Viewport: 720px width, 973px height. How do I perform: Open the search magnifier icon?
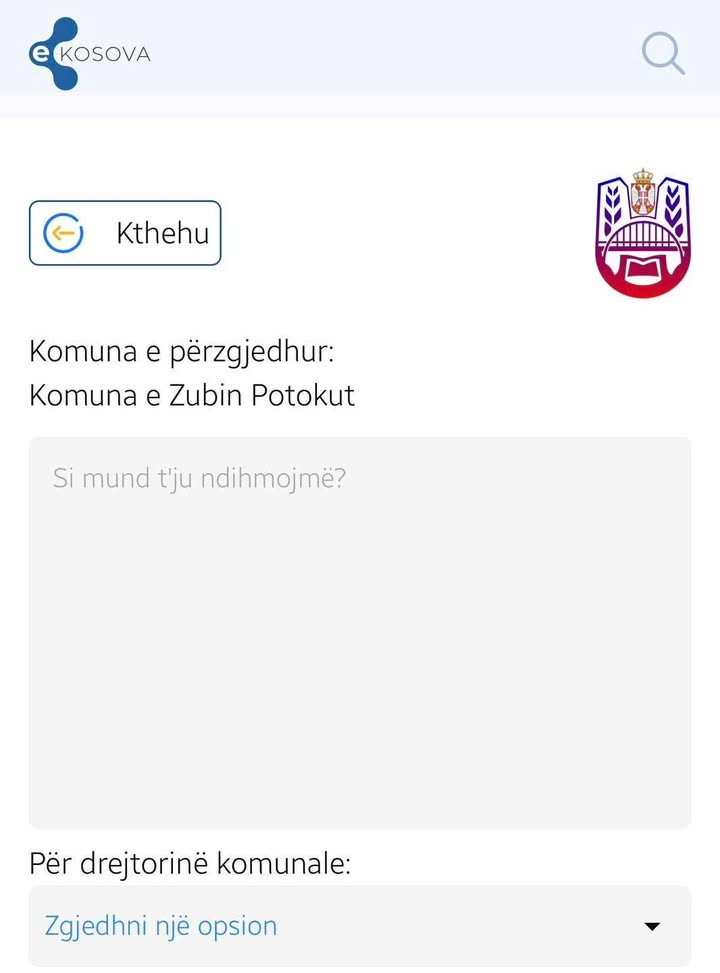(663, 53)
